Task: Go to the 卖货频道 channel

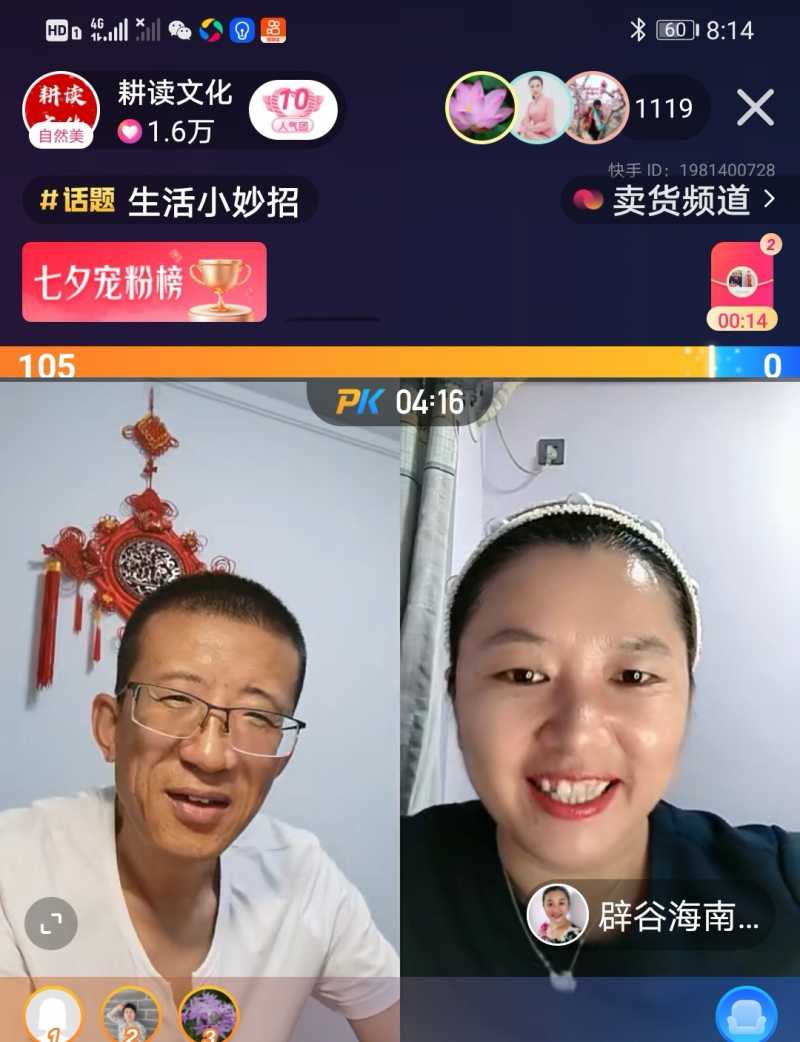Action: coord(680,200)
